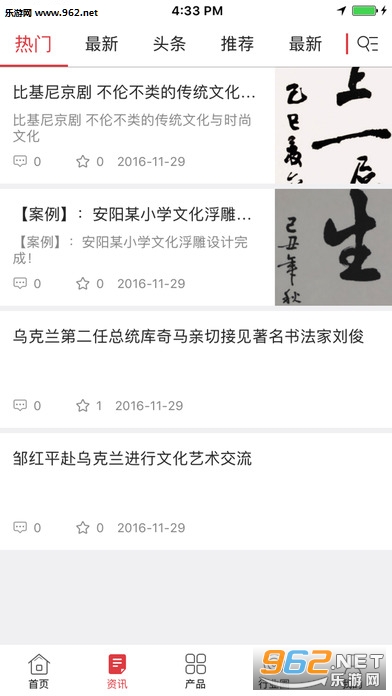Switch to the 推荐 tab
The height and width of the screenshot is (696, 392).
(237, 44)
